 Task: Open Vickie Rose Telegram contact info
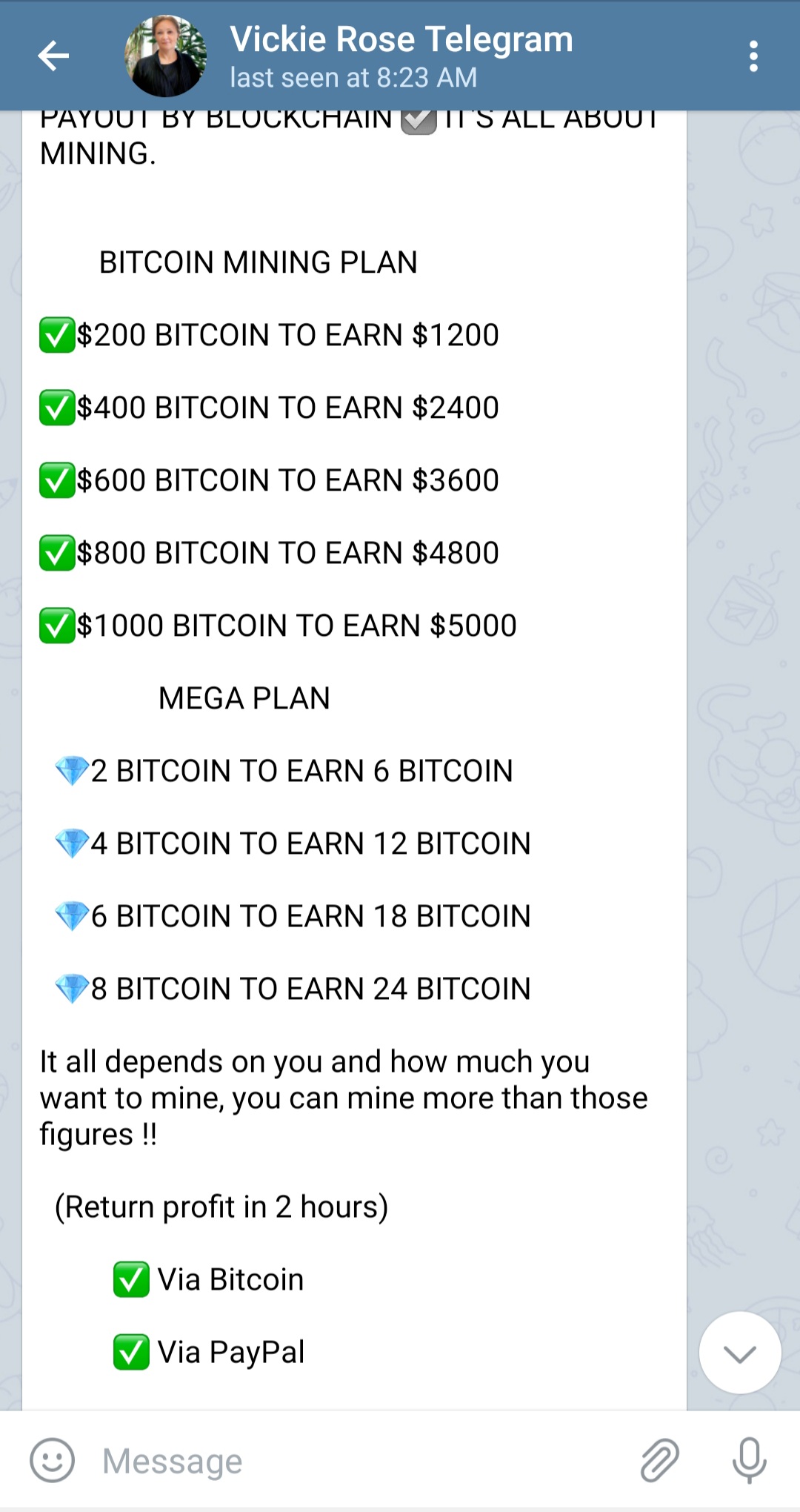(400, 56)
